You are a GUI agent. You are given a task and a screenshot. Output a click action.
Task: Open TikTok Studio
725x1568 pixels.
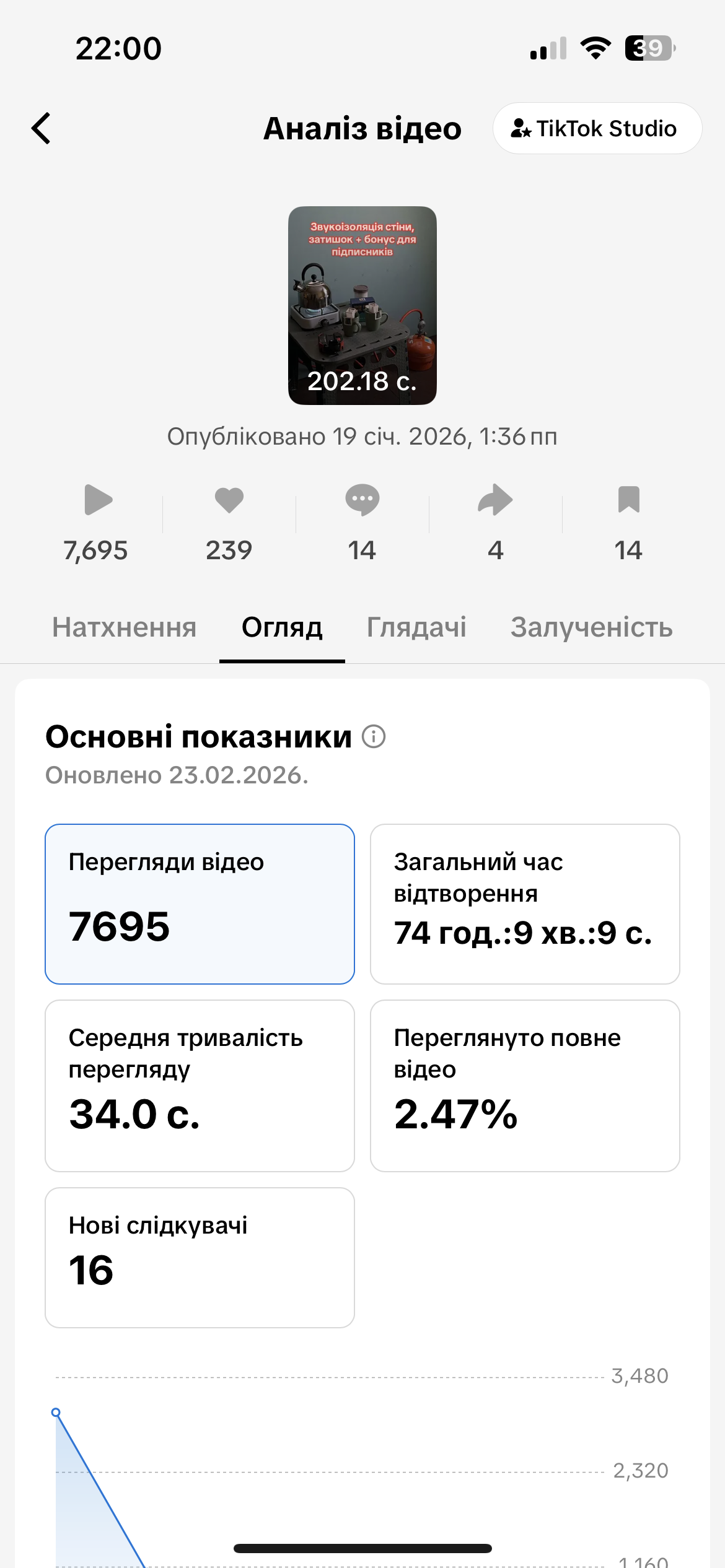[x=597, y=128]
